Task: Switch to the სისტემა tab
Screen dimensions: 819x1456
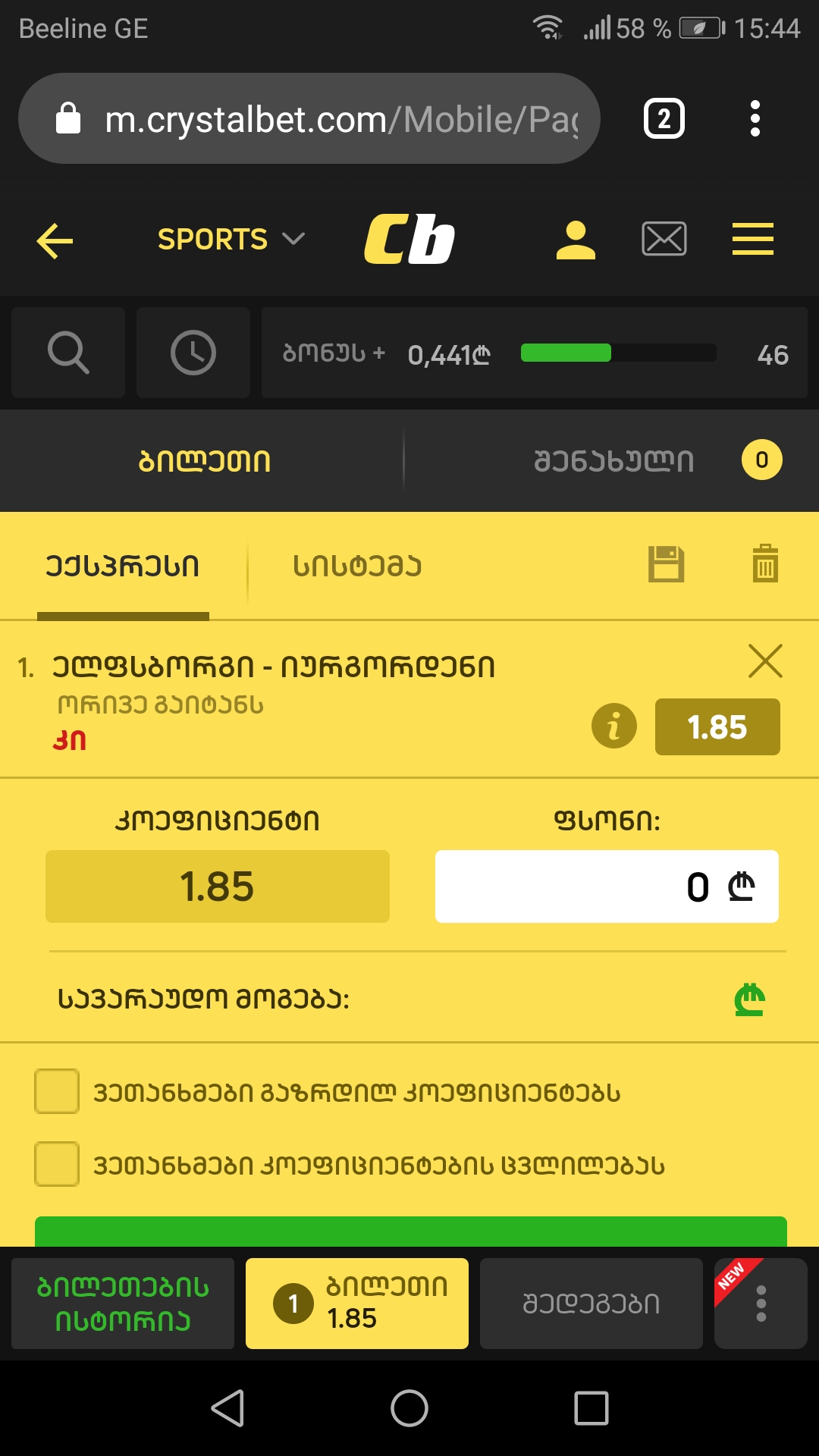Action: [357, 566]
